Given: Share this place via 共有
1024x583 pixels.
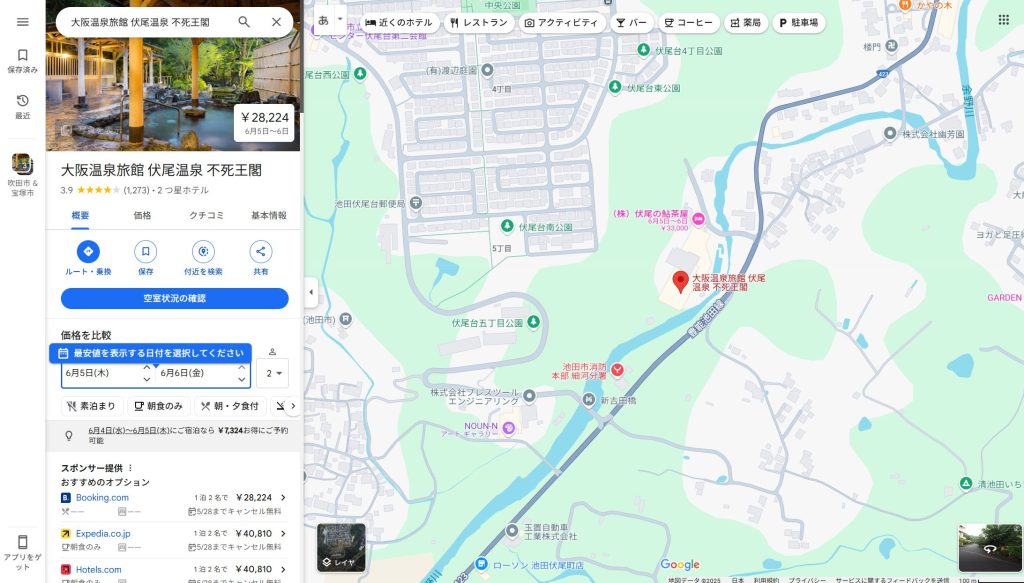Looking at the screenshot, I should pos(260,257).
